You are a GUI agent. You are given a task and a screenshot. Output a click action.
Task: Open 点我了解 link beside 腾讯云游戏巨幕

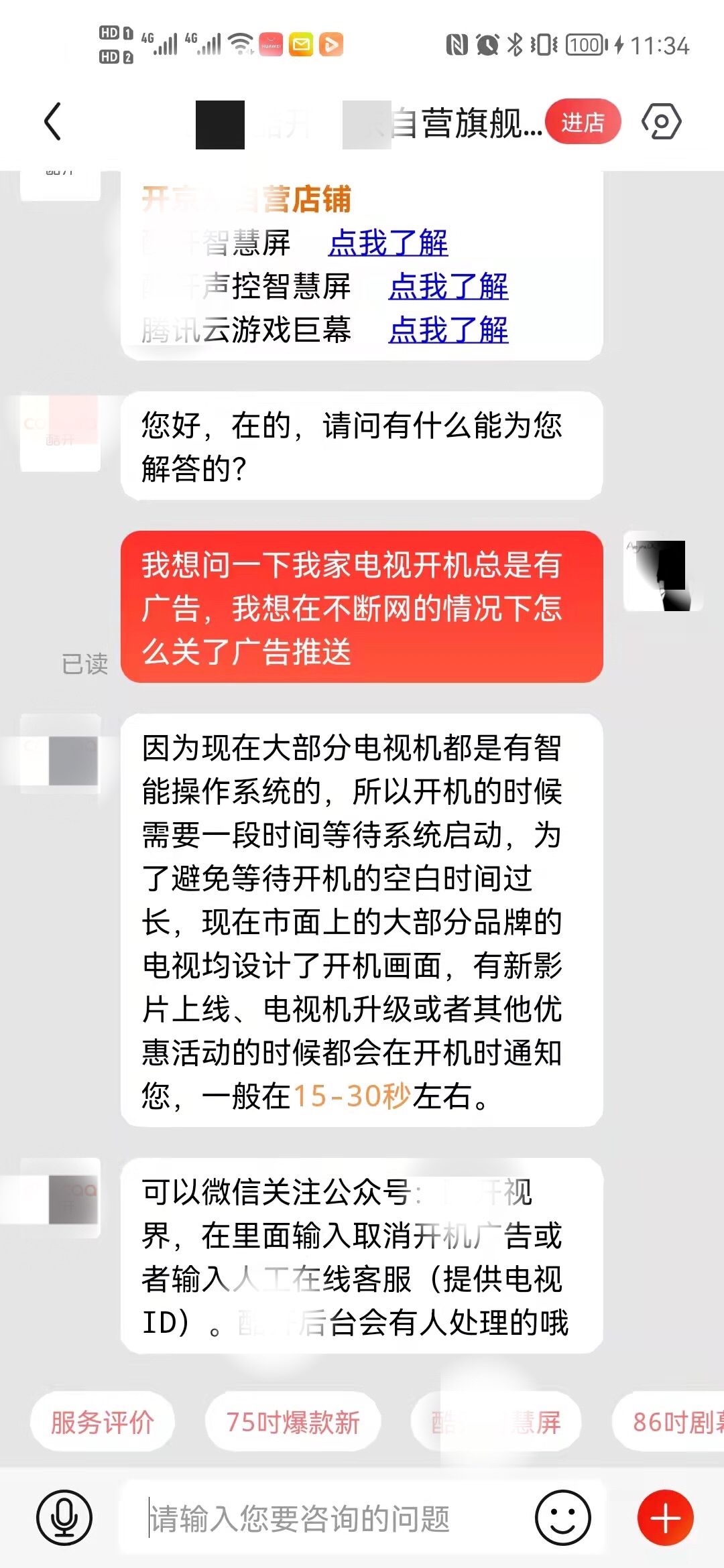click(448, 330)
